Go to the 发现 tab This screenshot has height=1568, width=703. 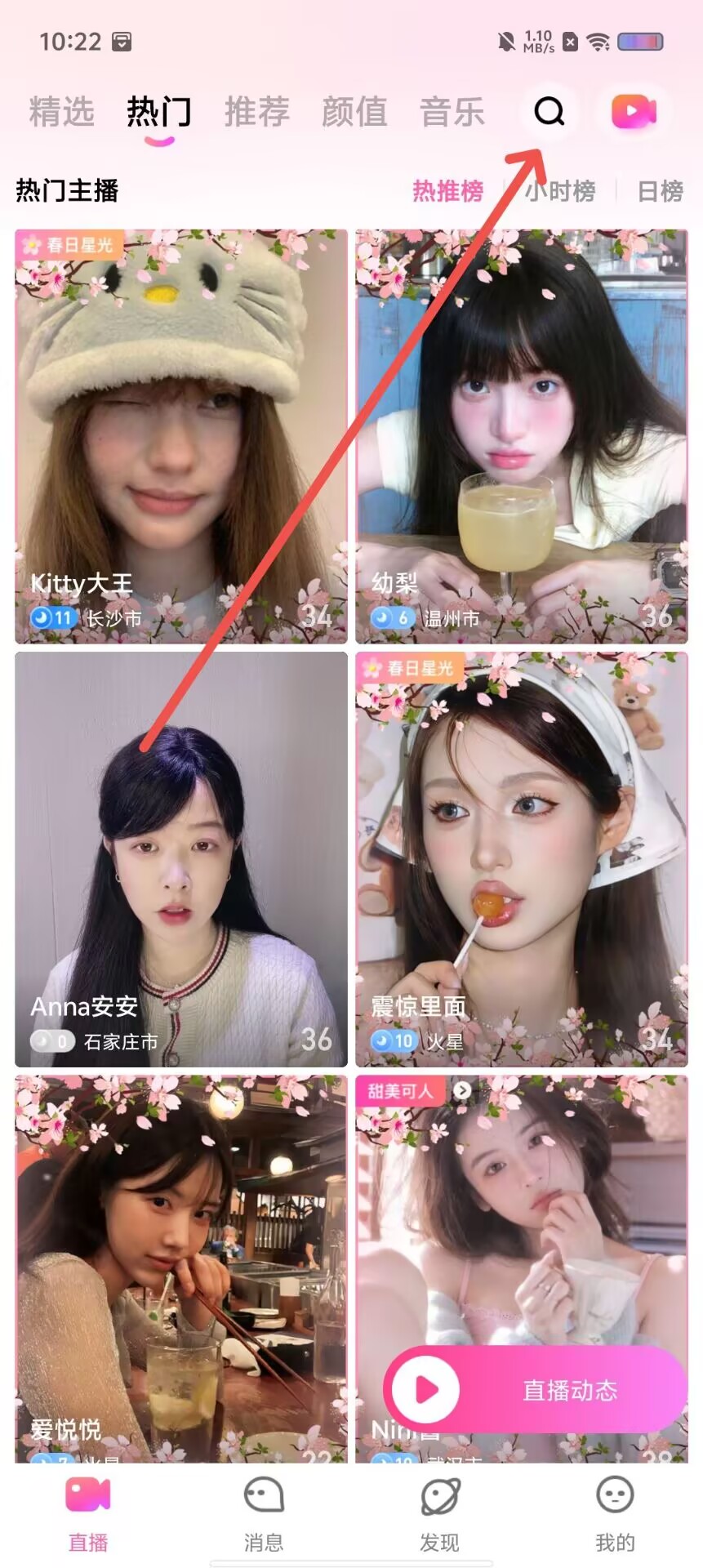pos(439,1515)
